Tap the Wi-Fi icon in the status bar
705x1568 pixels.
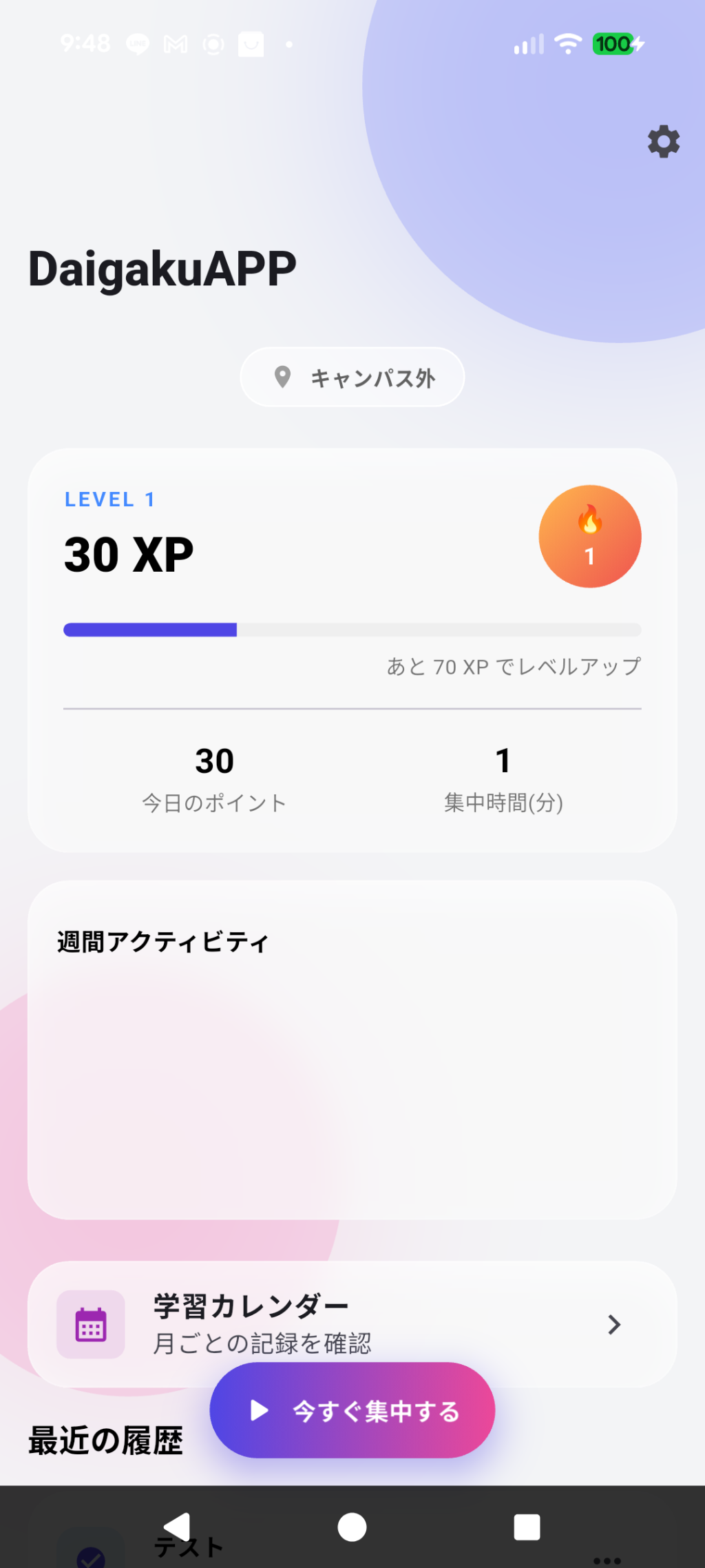pyautogui.click(x=567, y=43)
